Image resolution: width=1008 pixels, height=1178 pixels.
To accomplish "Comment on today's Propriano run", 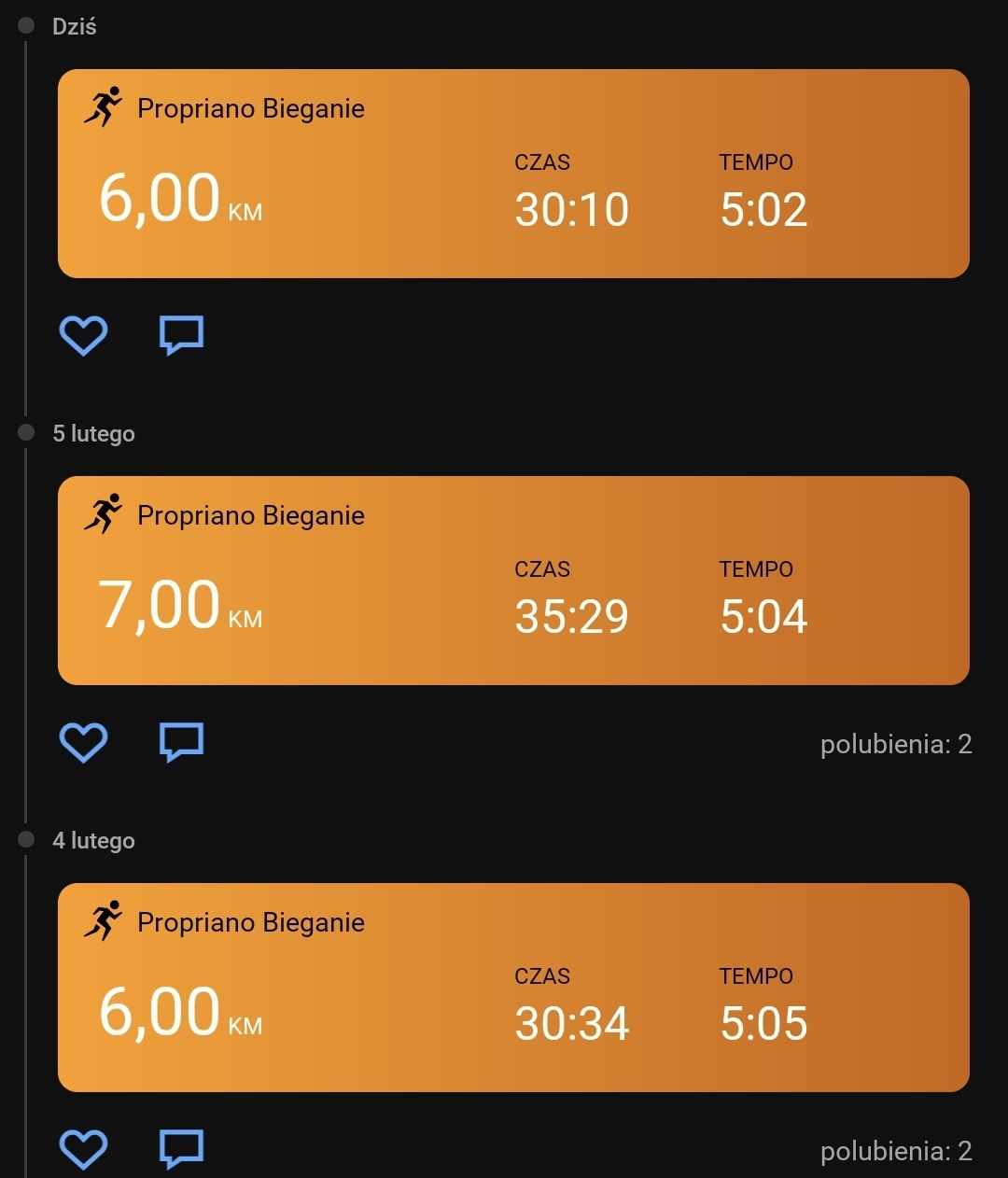I will (181, 335).
